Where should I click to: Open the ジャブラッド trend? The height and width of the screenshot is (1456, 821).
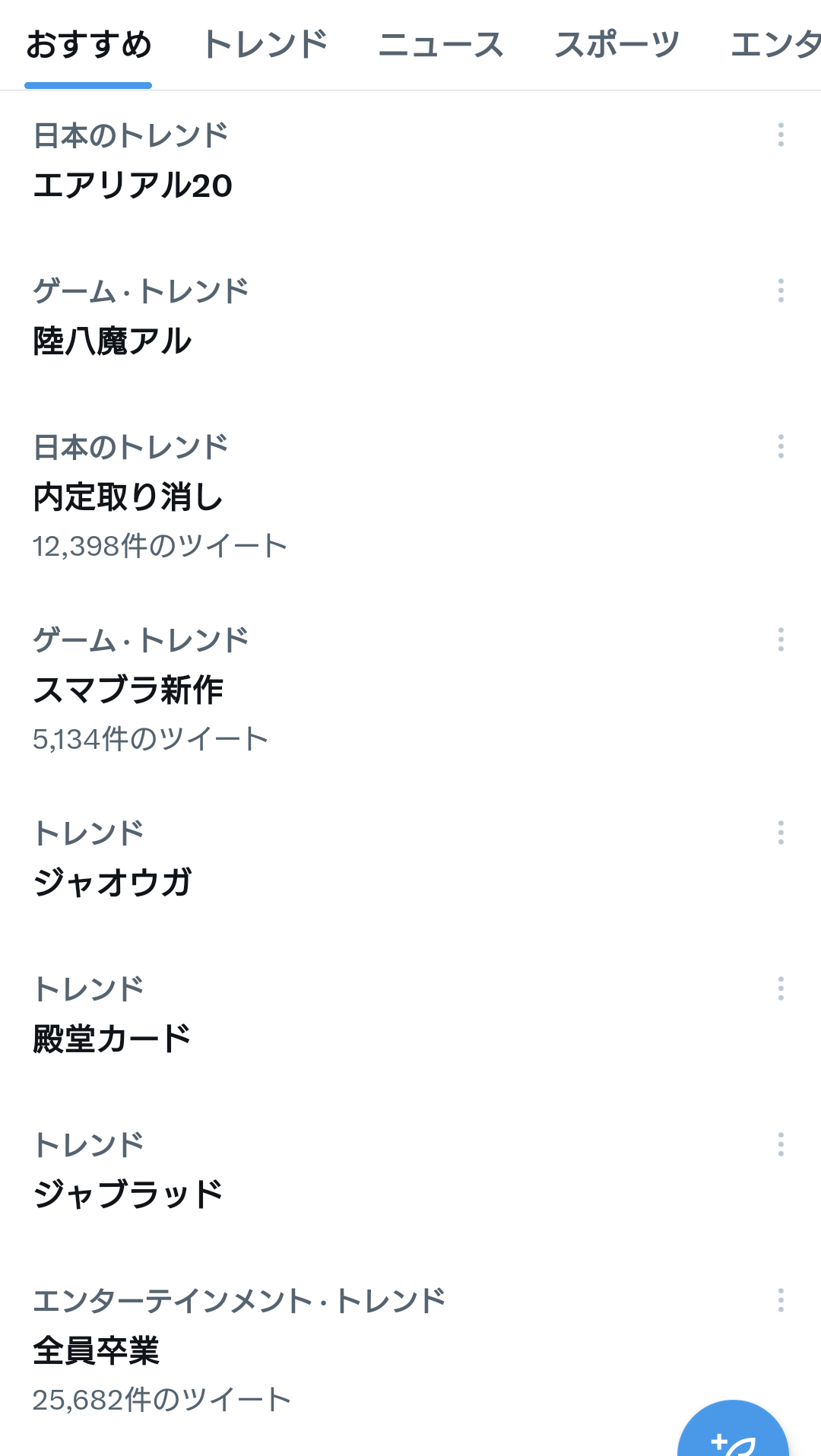coord(128,1194)
